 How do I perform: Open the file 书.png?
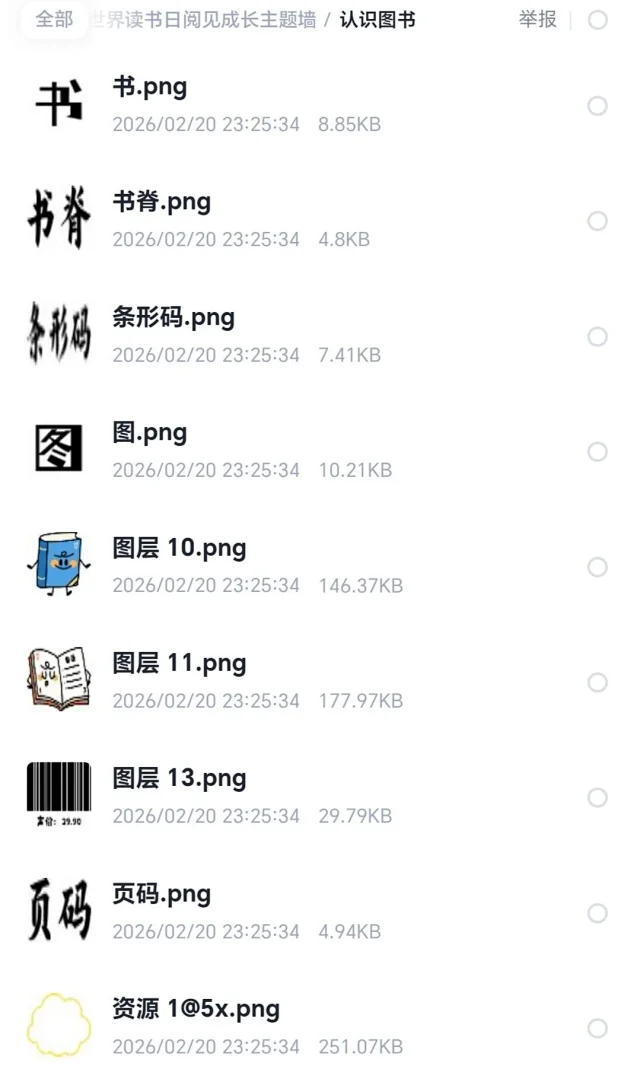(150, 87)
